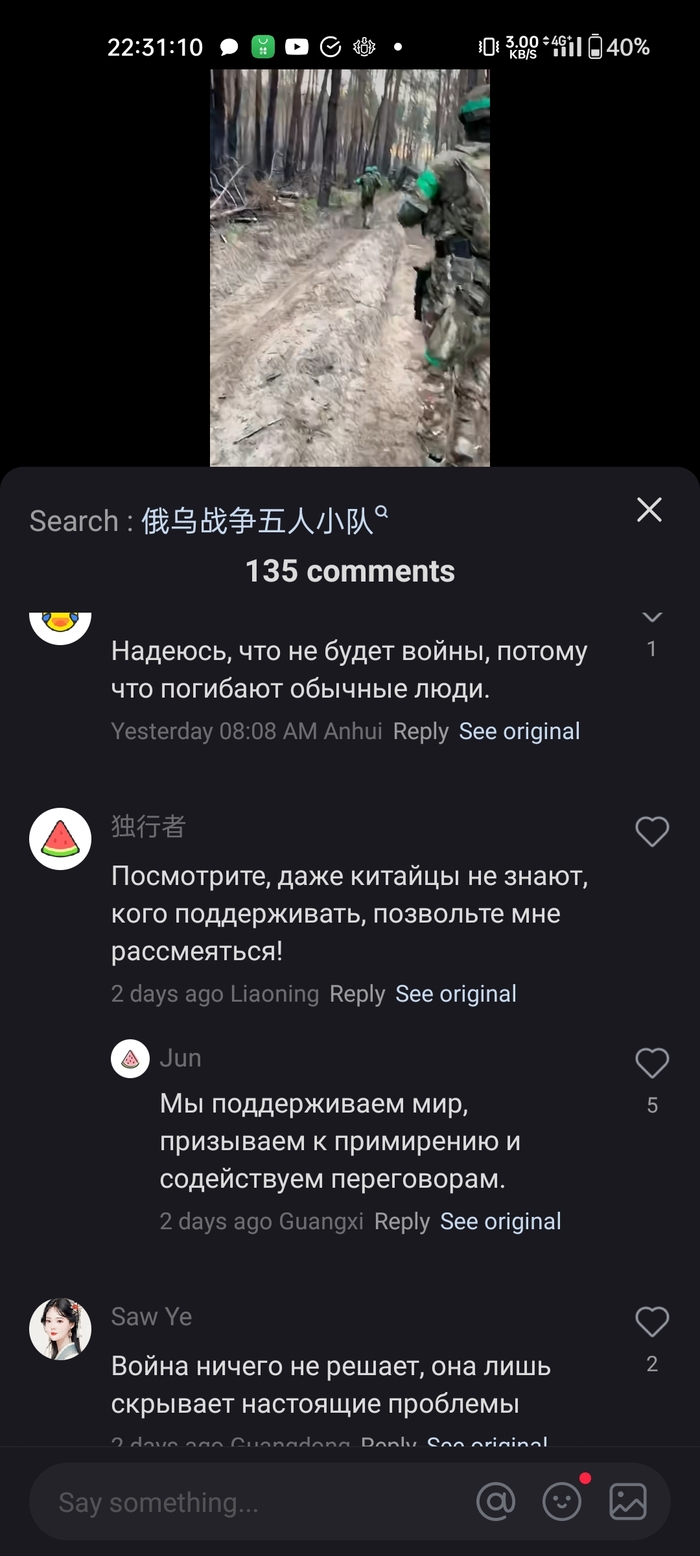Reply to 独行者's comment
This screenshot has height=1556, width=700.
(x=357, y=993)
